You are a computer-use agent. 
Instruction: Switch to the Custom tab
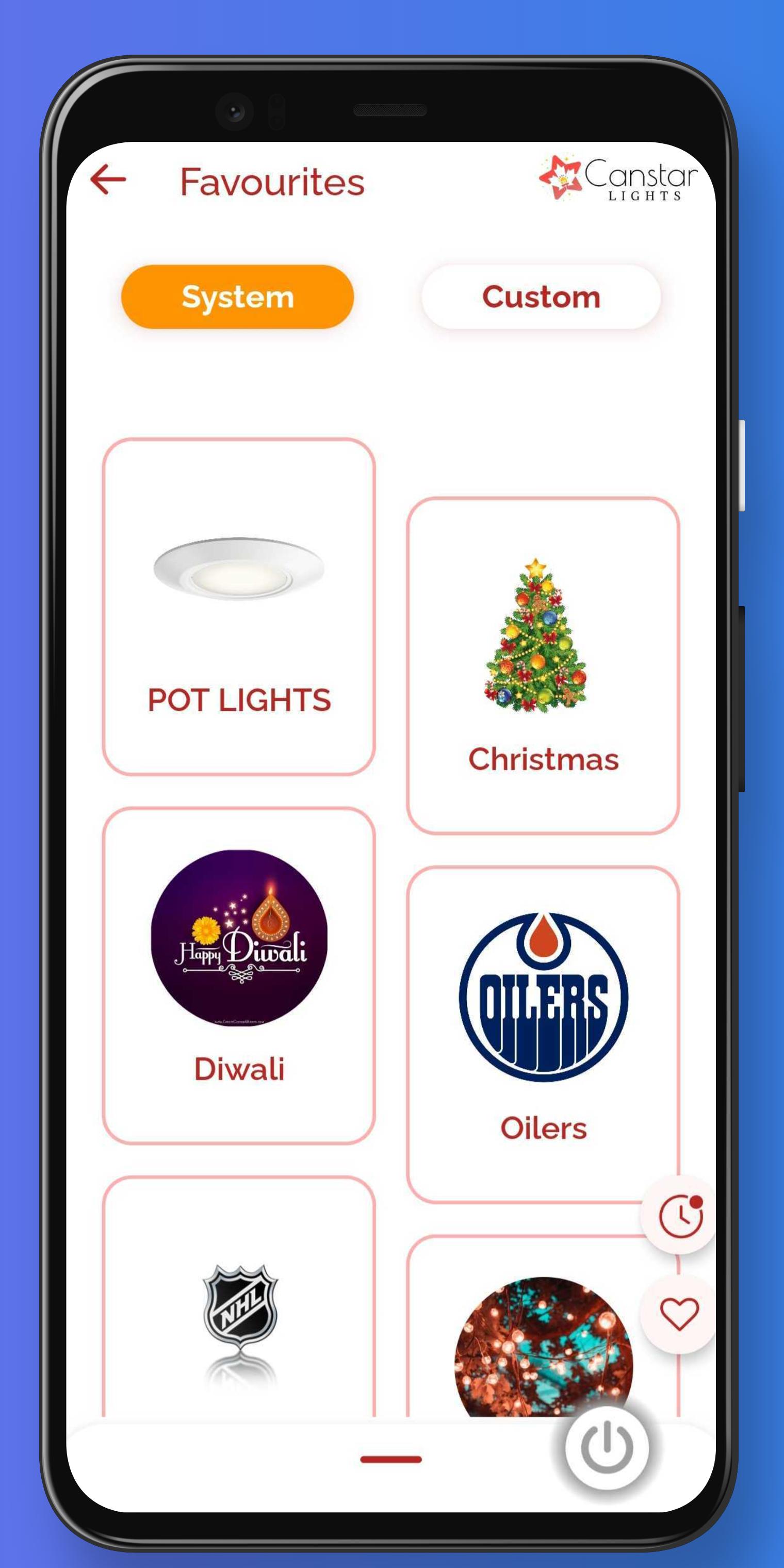(x=541, y=297)
